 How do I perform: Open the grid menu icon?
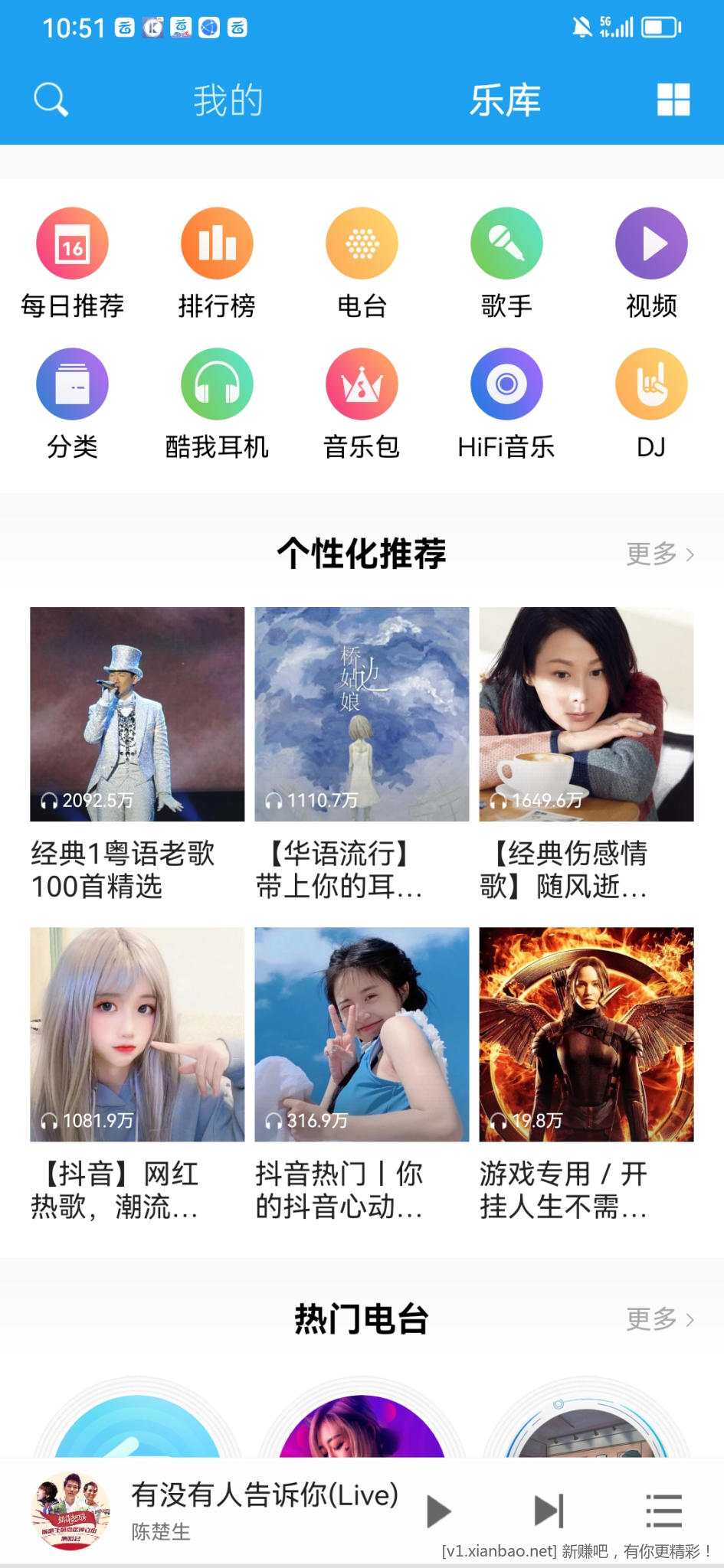673,100
